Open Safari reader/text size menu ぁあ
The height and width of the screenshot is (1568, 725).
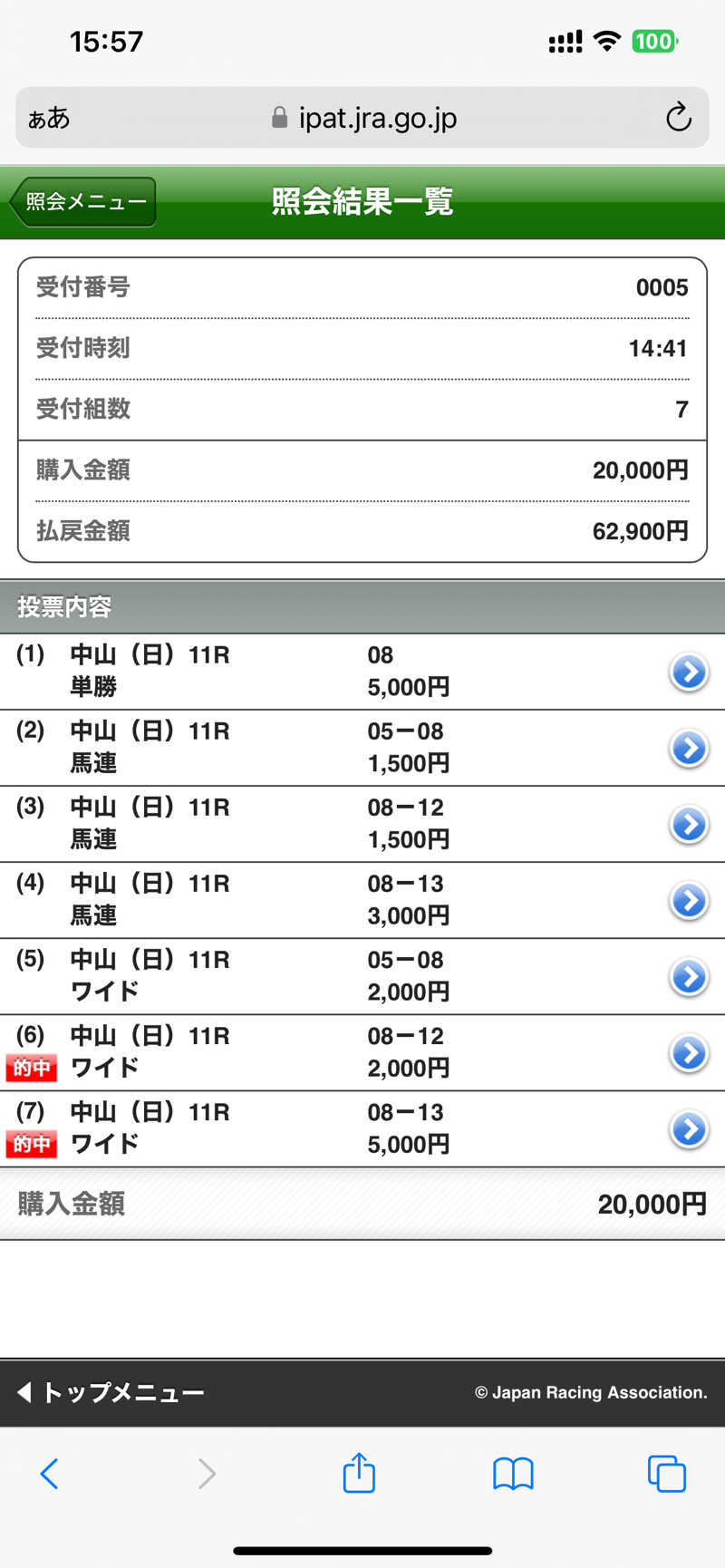49,118
